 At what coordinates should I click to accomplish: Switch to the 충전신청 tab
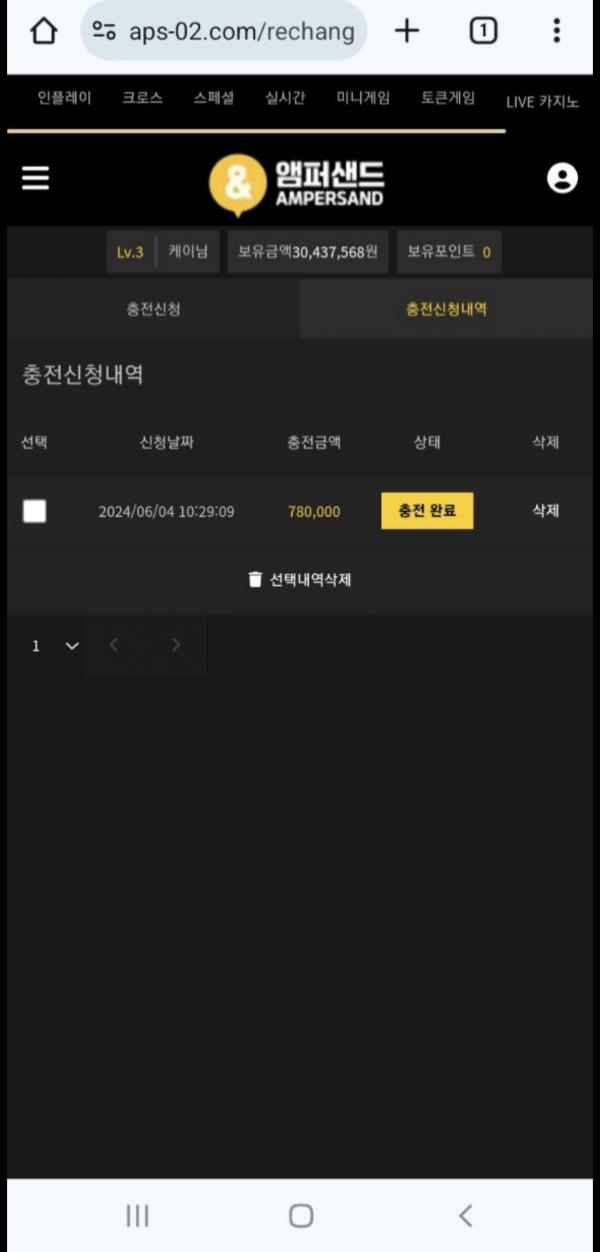click(153, 309)
